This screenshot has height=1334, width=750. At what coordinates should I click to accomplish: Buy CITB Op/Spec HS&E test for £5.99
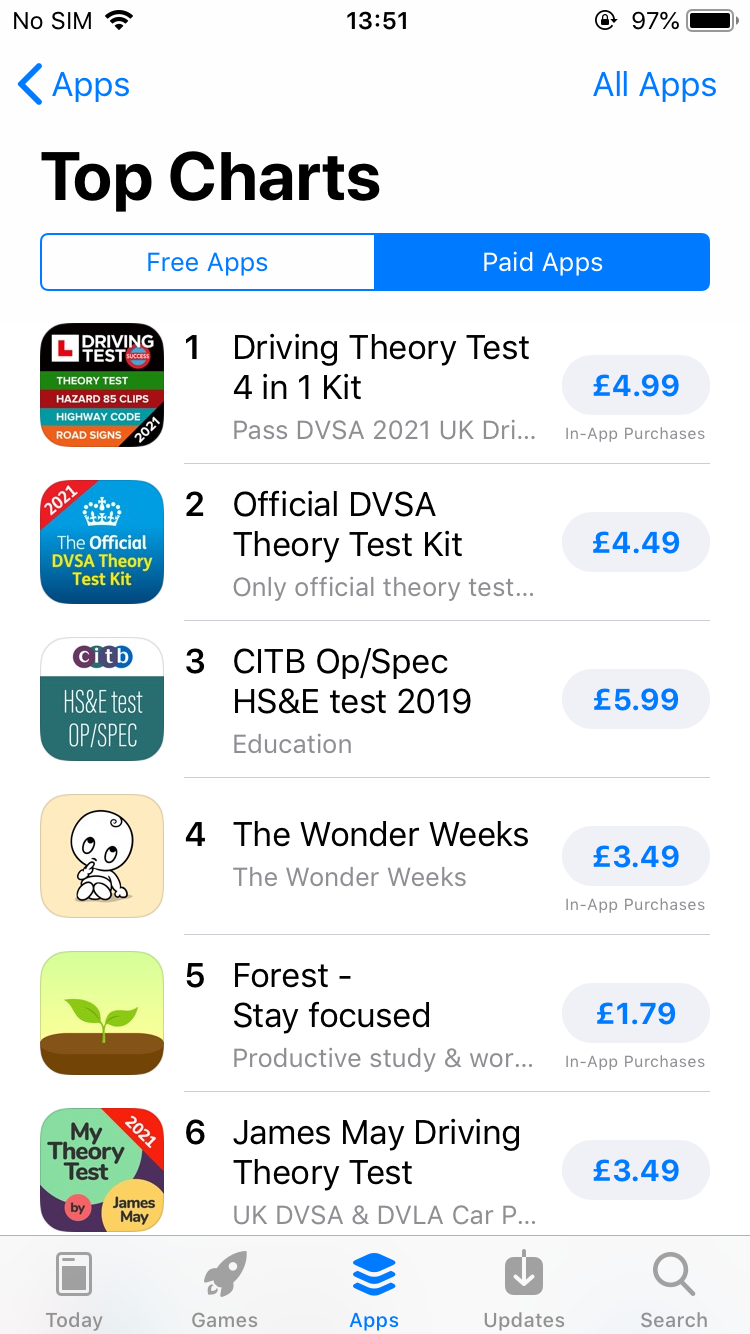pos(635,700)
